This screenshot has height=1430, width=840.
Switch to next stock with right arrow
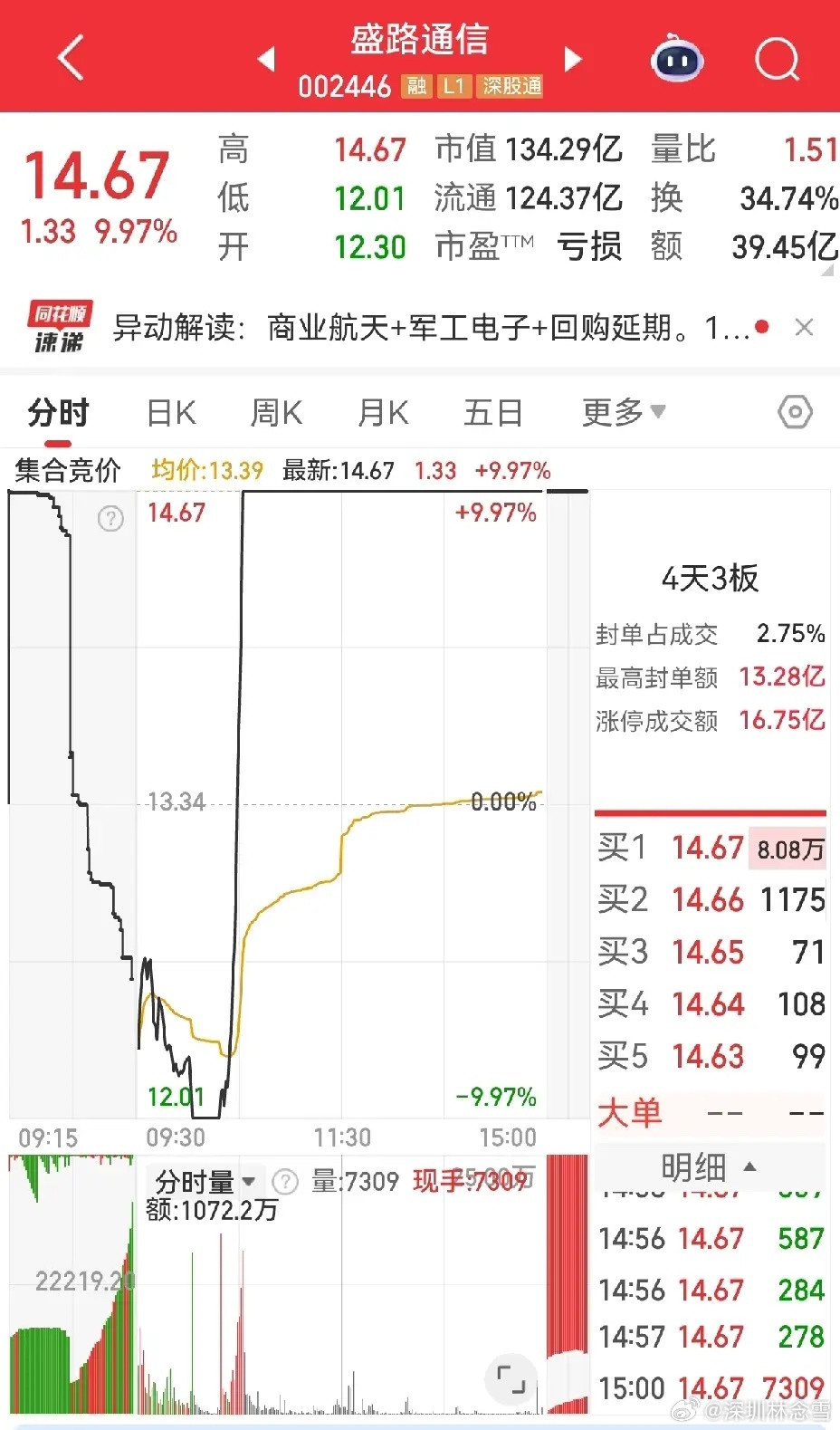573,58
